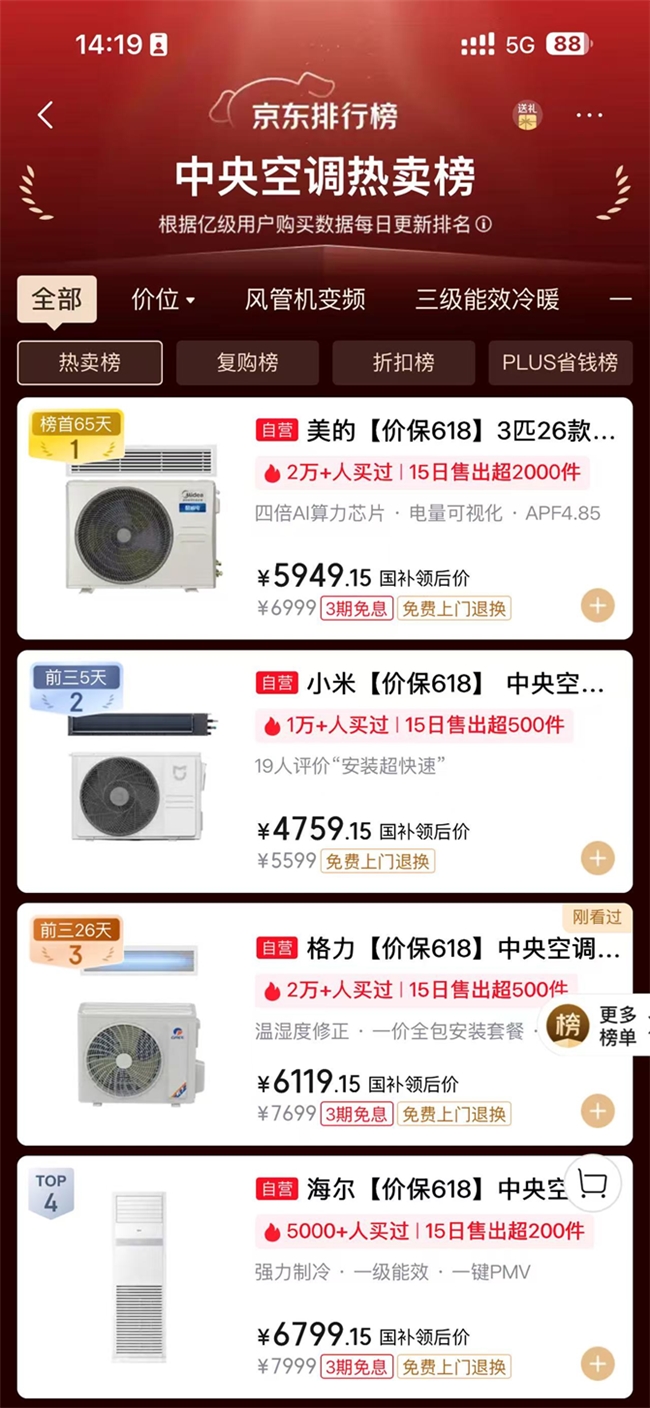
Task: Switch to the 折扣榜 list
Action: tap(404, 363)
